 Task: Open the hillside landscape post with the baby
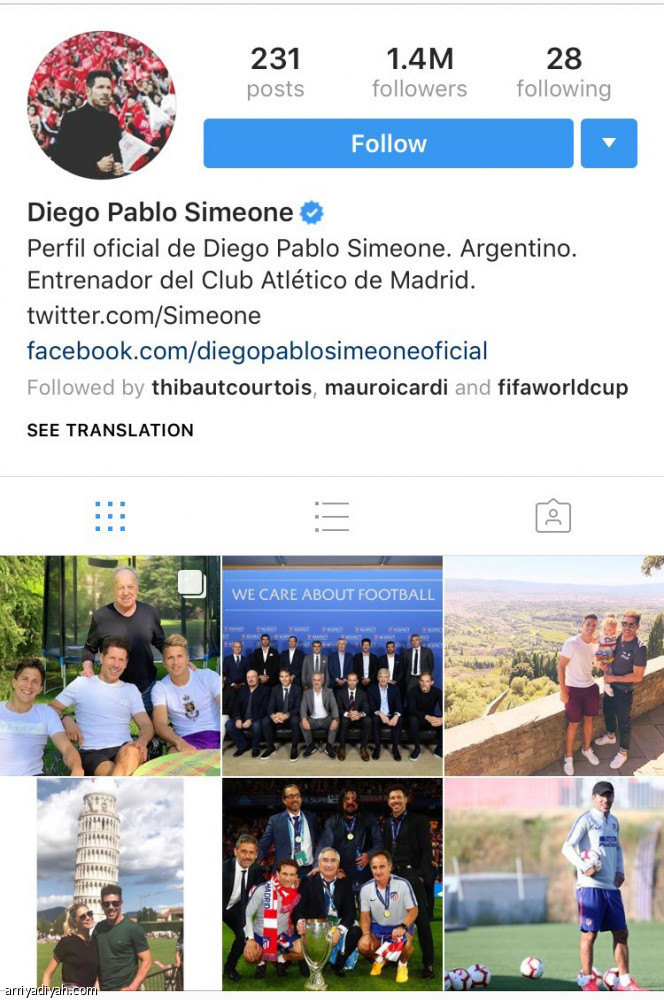point(554,666)
